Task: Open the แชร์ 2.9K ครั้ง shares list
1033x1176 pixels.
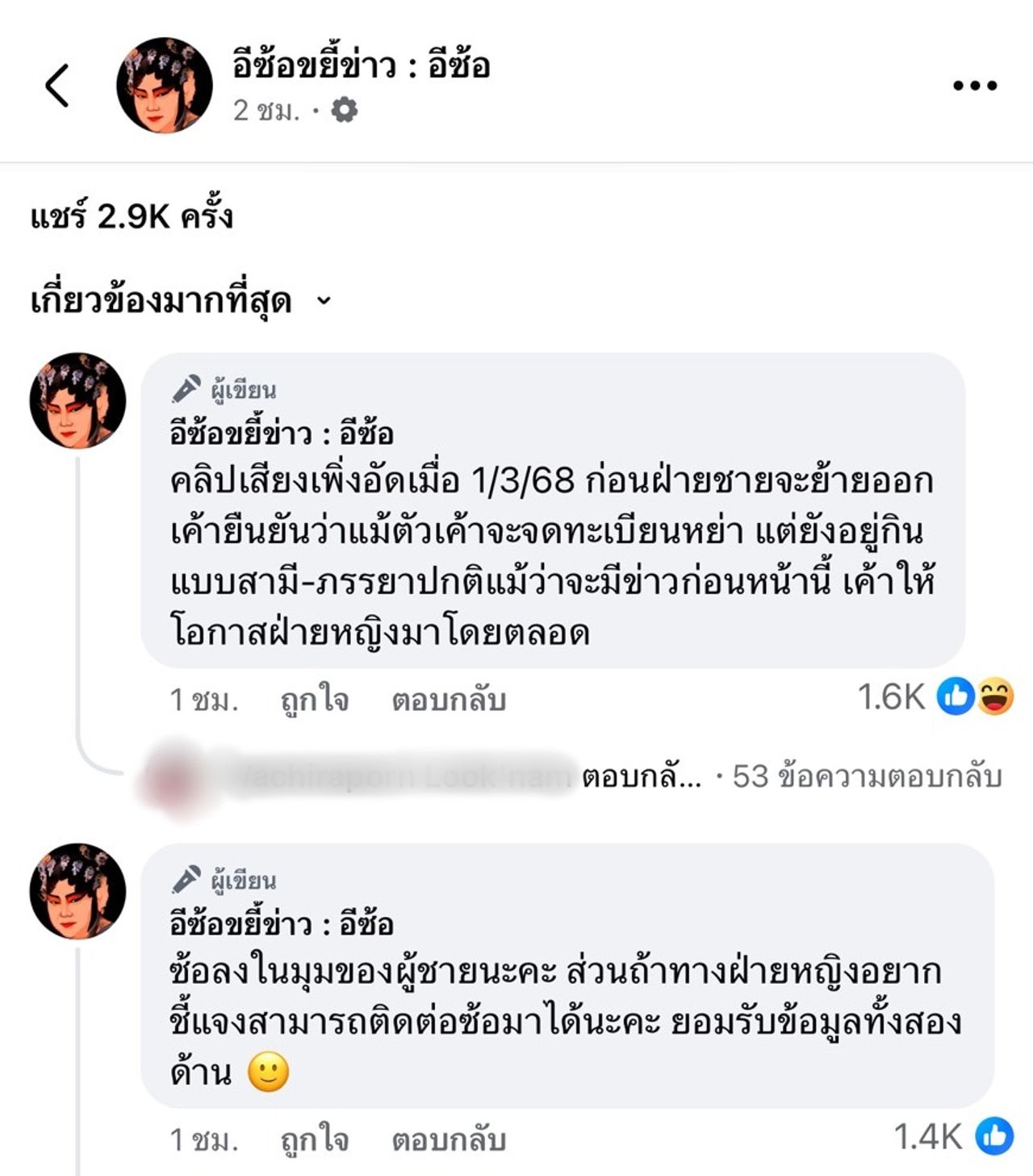Action: tap(132, 216)
